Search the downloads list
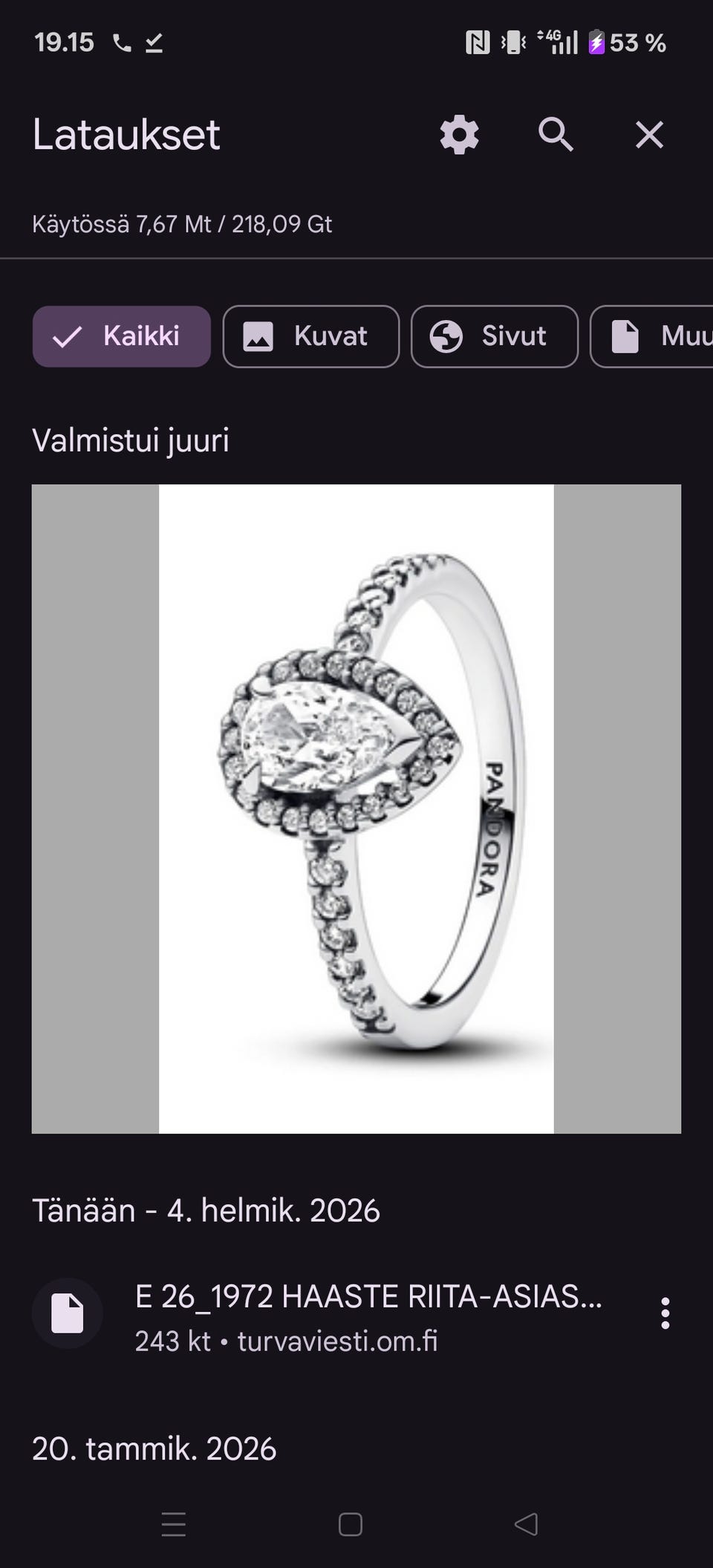This screenshot has height=1568, width=713. tap(556, 134)
